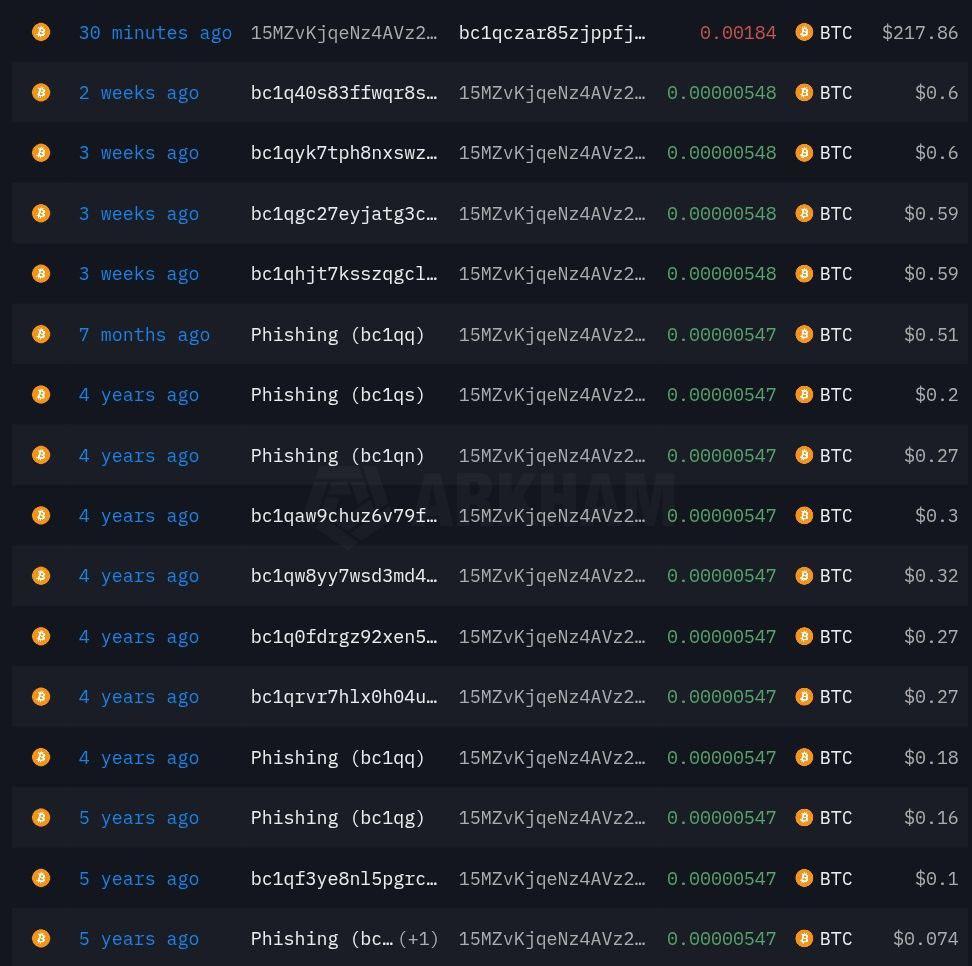View the Phishing (bc1qn) entity

tap(338, 456)
